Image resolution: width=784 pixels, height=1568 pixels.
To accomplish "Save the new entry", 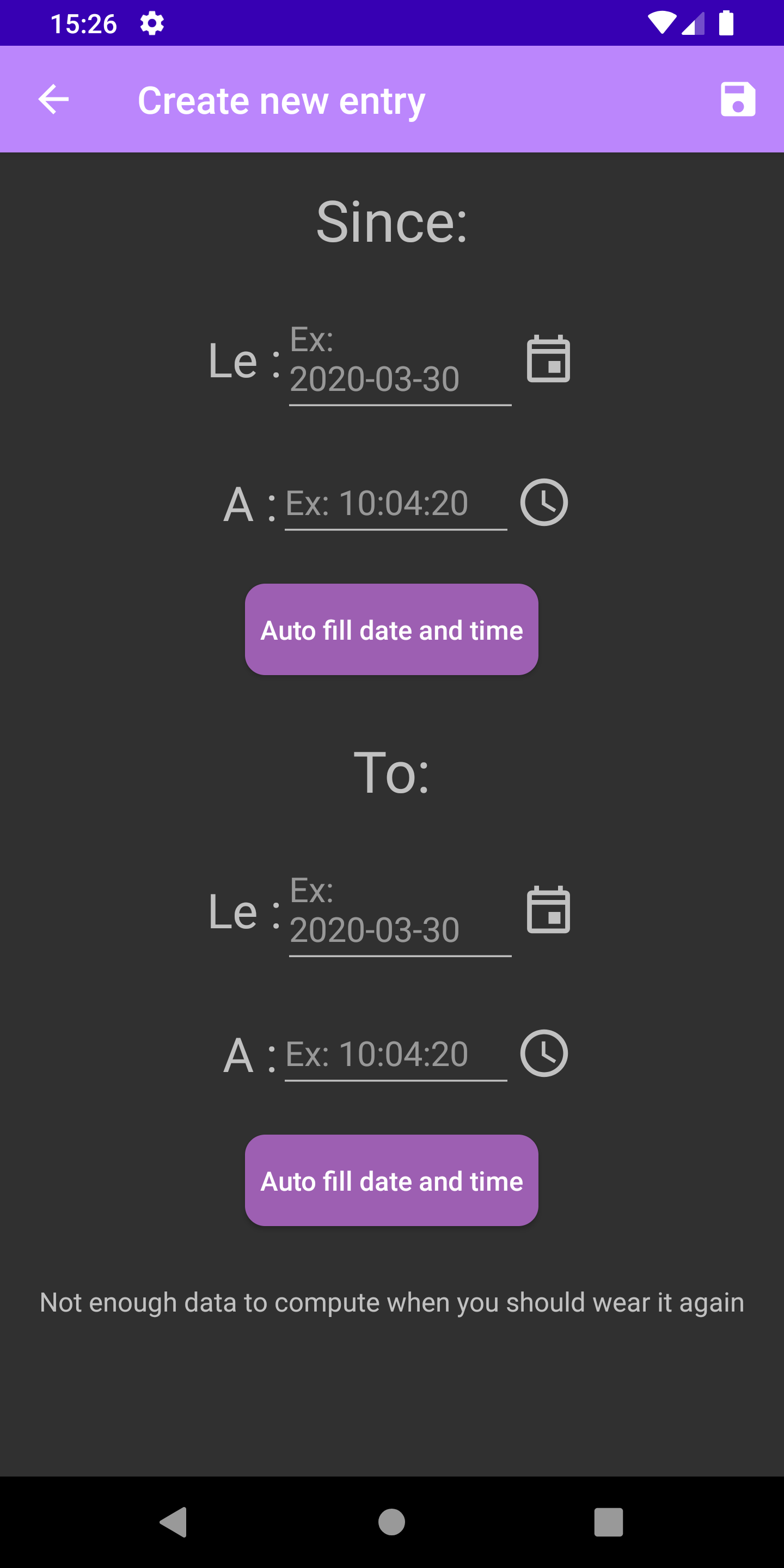I will 737,99.
